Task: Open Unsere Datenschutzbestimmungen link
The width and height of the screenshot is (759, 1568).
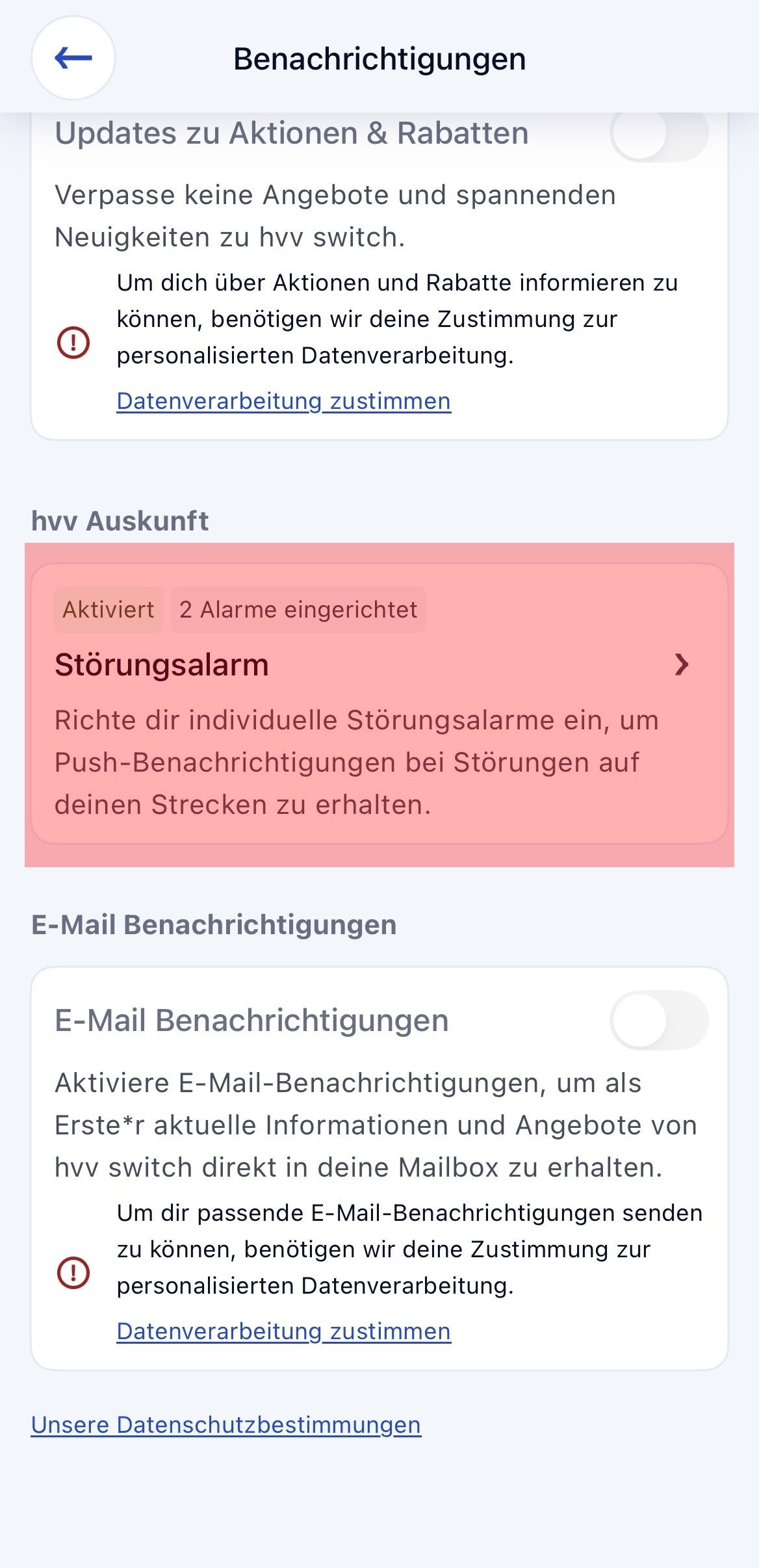Action: 225,1424
